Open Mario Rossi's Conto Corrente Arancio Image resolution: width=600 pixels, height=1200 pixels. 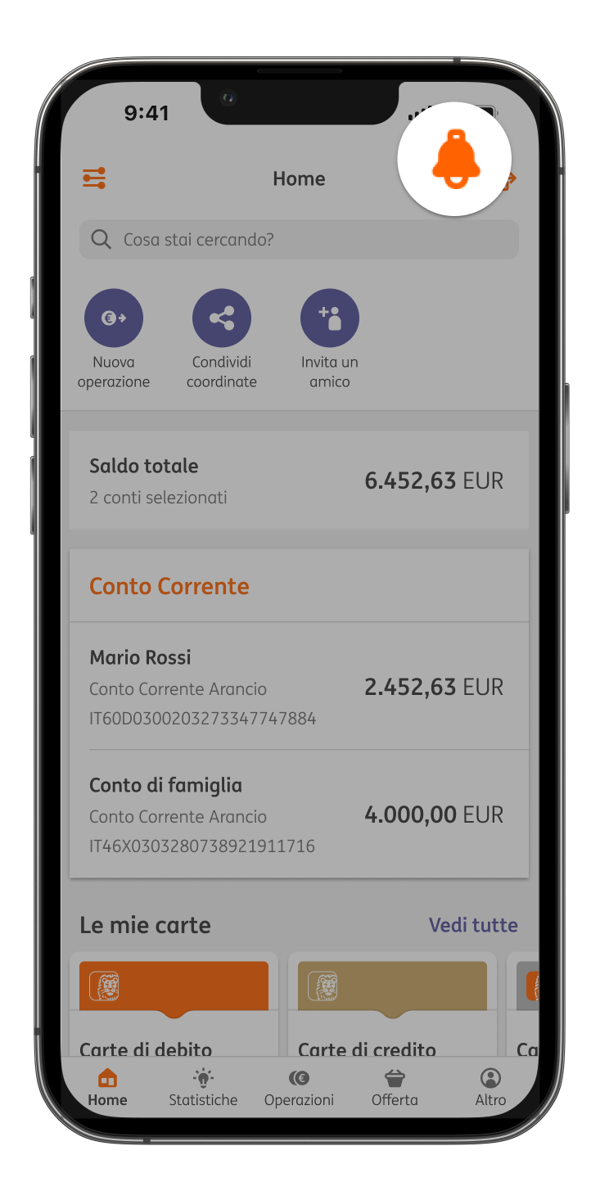pyautogui.click(x=299, y=687)
